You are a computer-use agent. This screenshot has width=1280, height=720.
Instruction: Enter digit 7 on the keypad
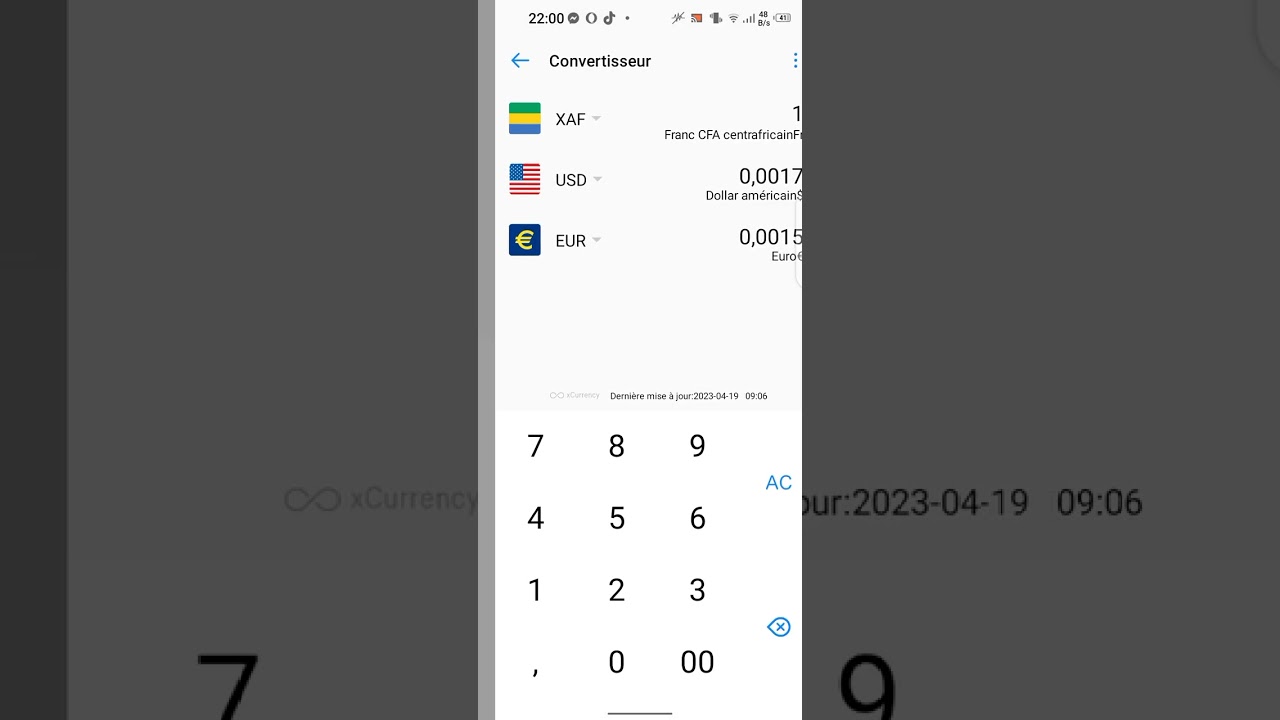click(535, 446)
